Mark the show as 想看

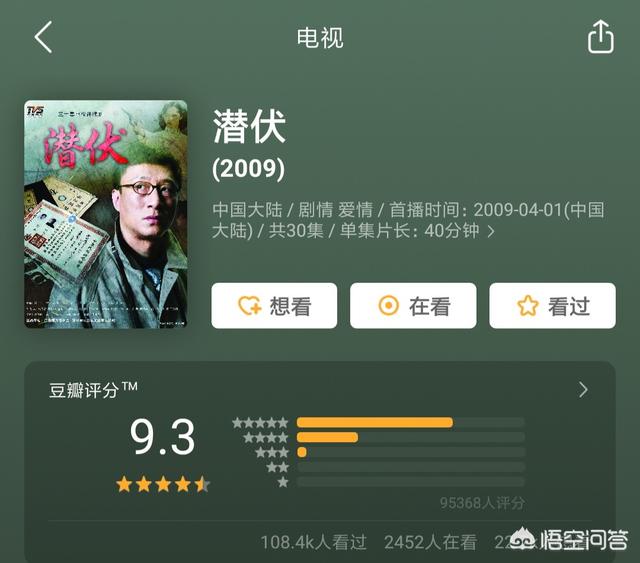pos(274,306)
